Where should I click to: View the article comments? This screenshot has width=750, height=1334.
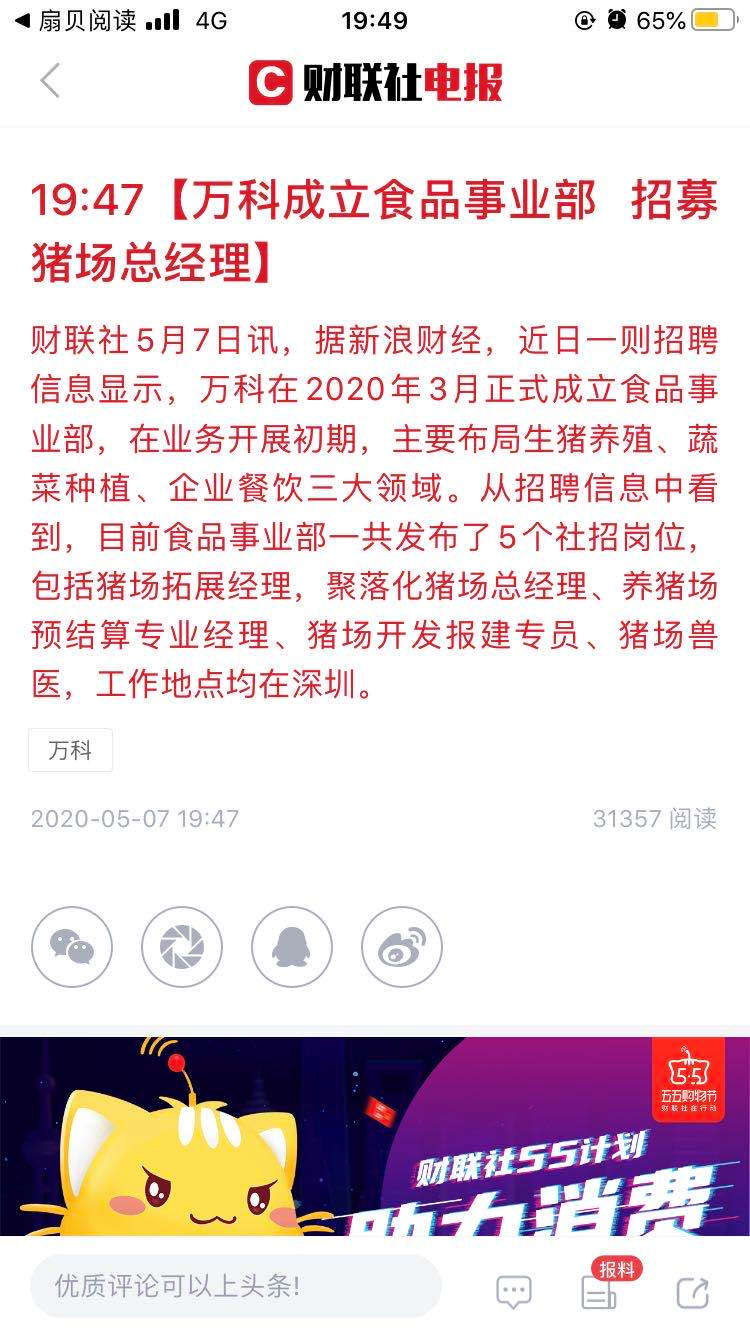click(514, 1292)
